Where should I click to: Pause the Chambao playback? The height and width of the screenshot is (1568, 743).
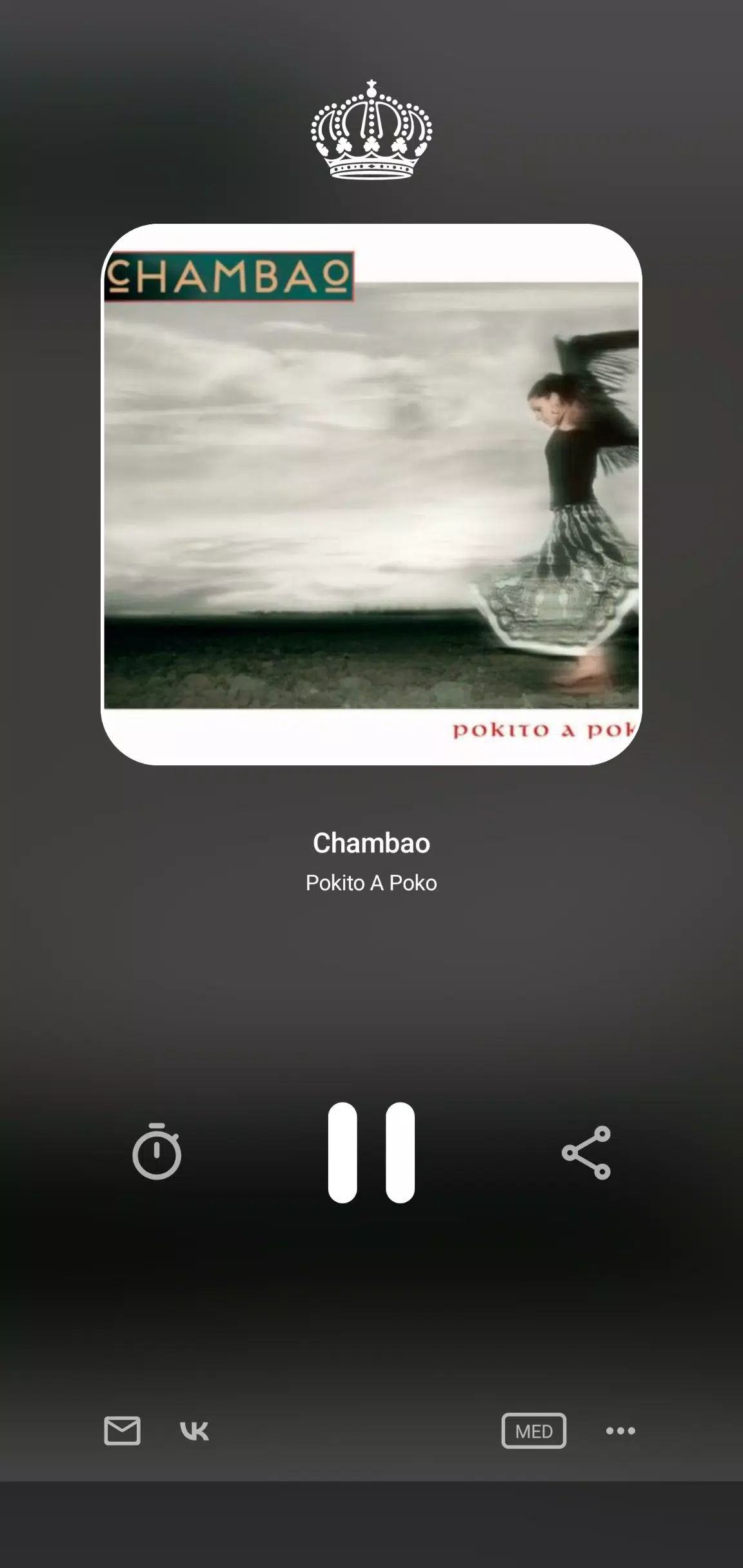pos(371,1152)
